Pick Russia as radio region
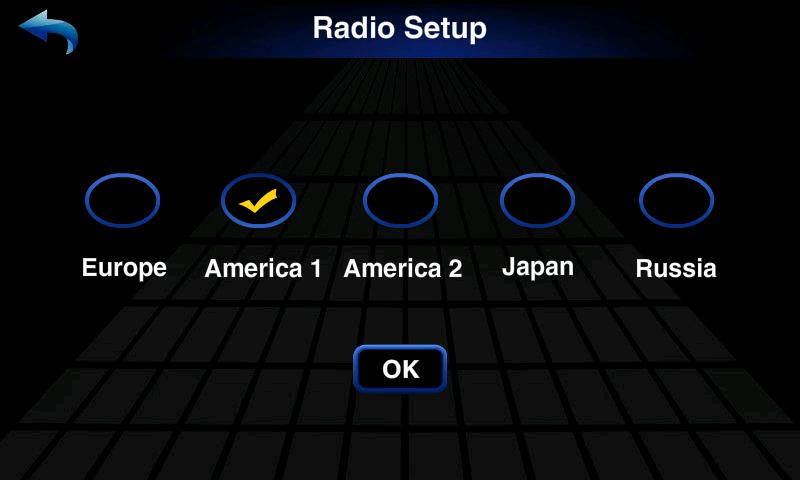Screen dimensions: 800x480 676,201
